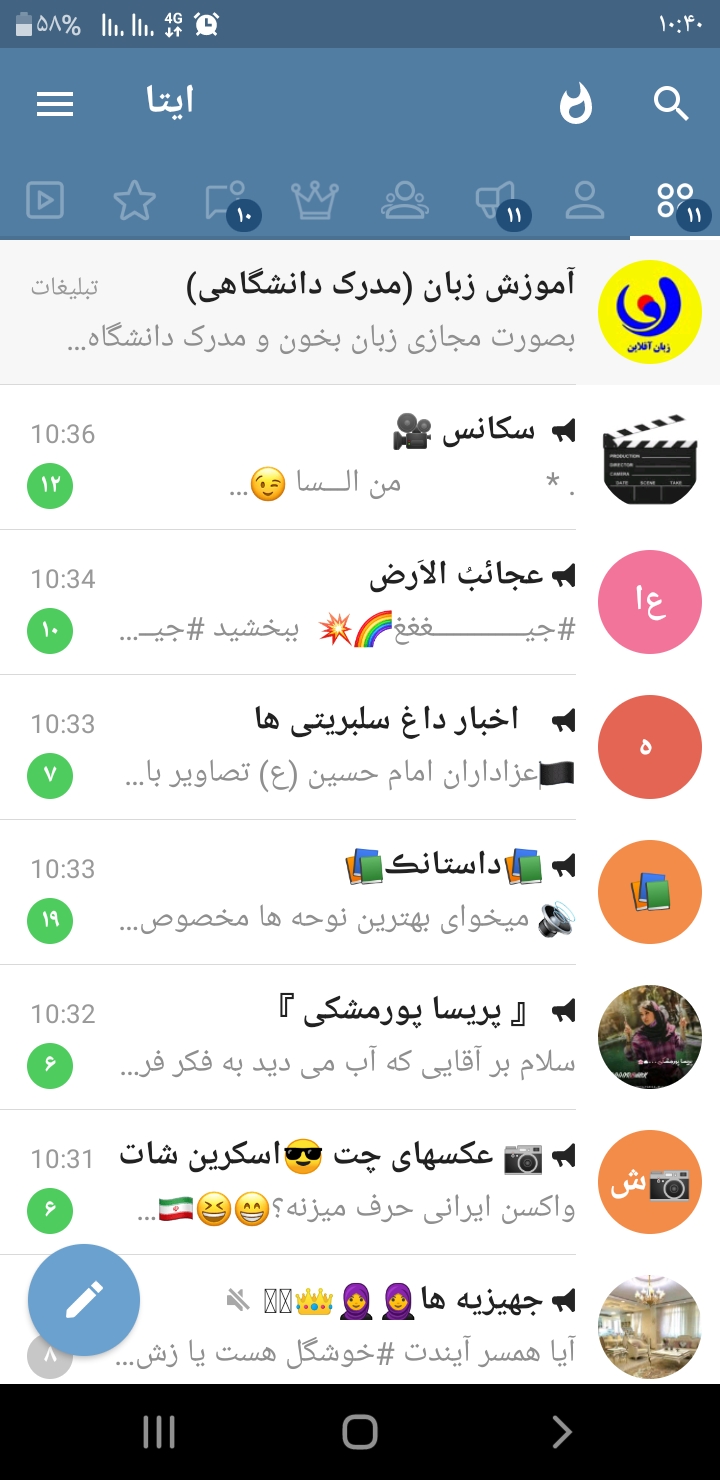
Task: Open the پریسا پورمشکی channel
Action: pyautogui.click(x=360, y=1037)
